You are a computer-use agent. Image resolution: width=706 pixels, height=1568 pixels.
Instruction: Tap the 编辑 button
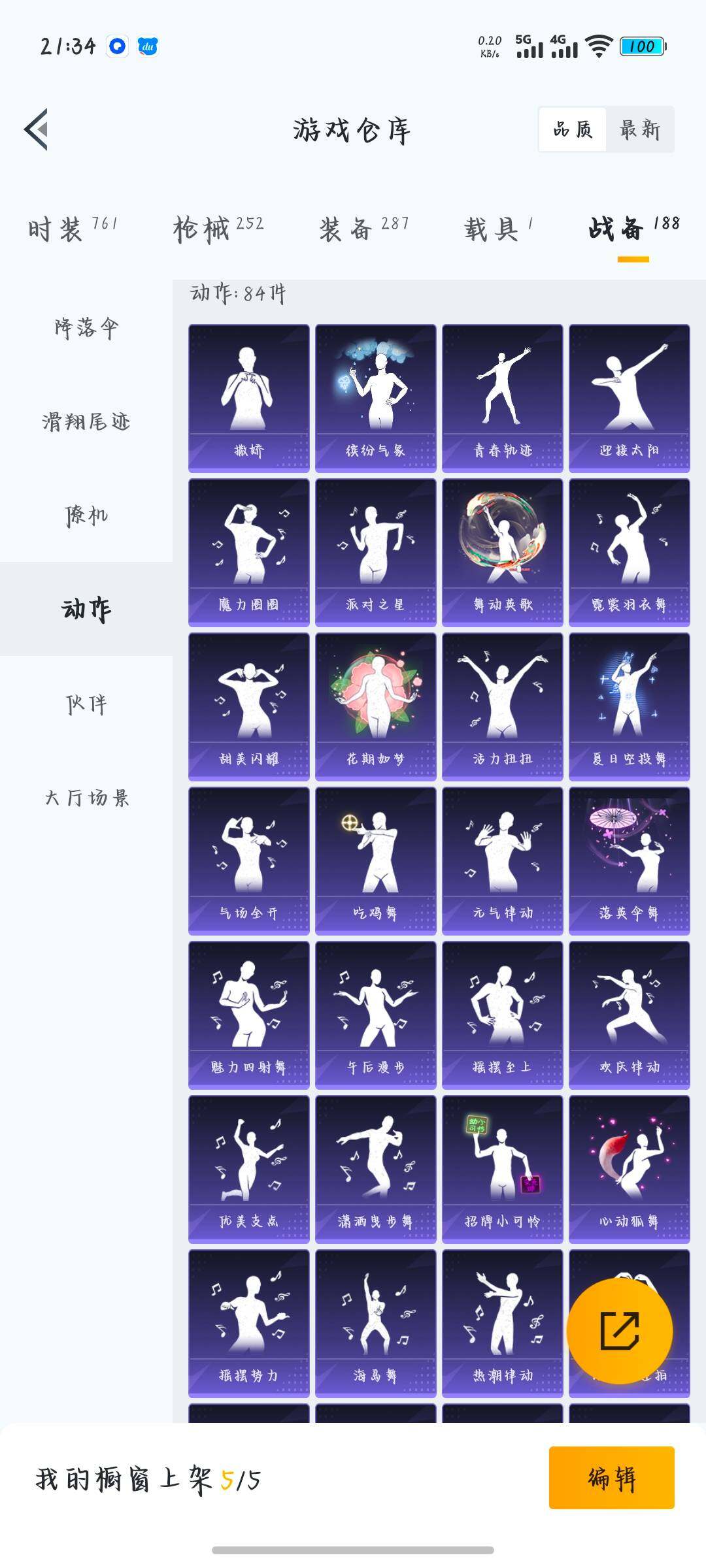coord(611,1477)
